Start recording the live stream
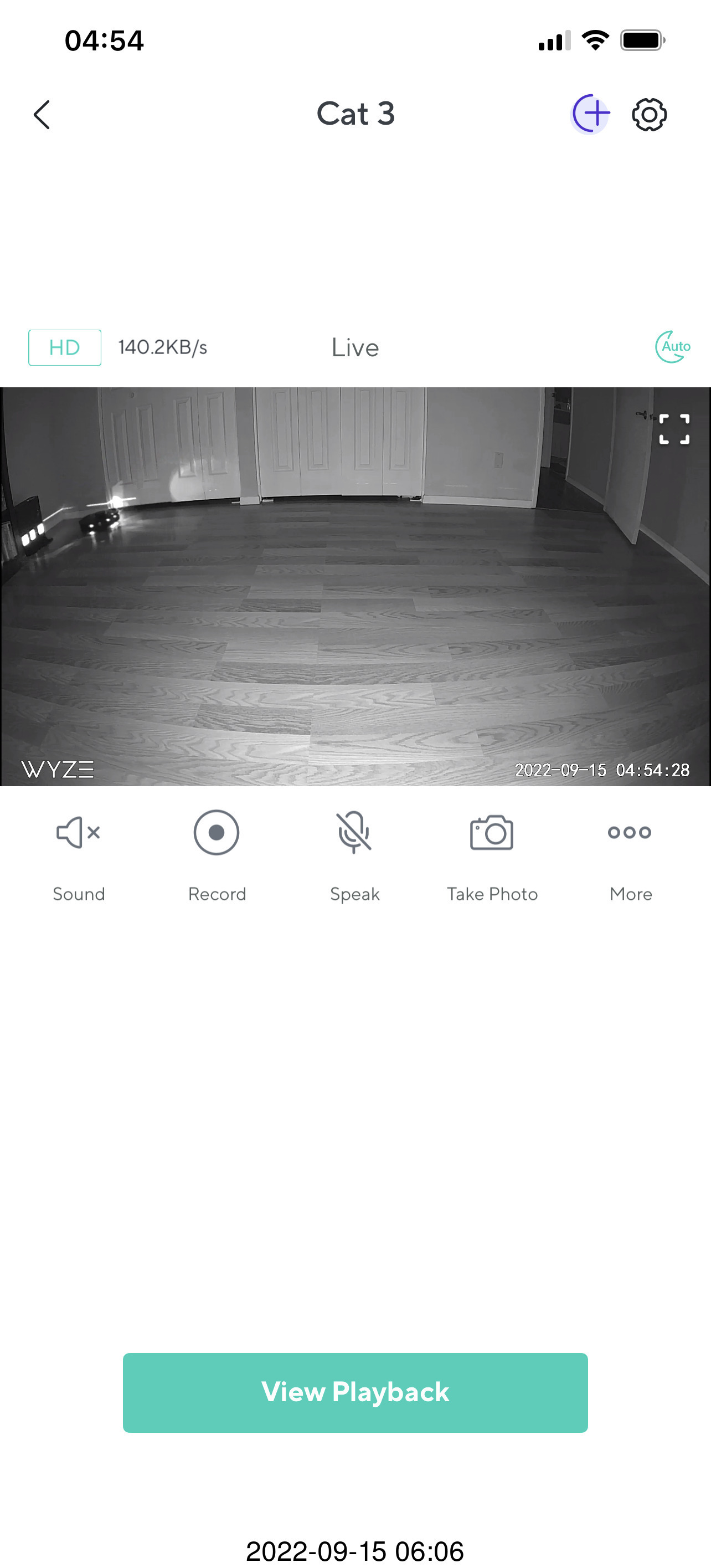 coord(217,833)
